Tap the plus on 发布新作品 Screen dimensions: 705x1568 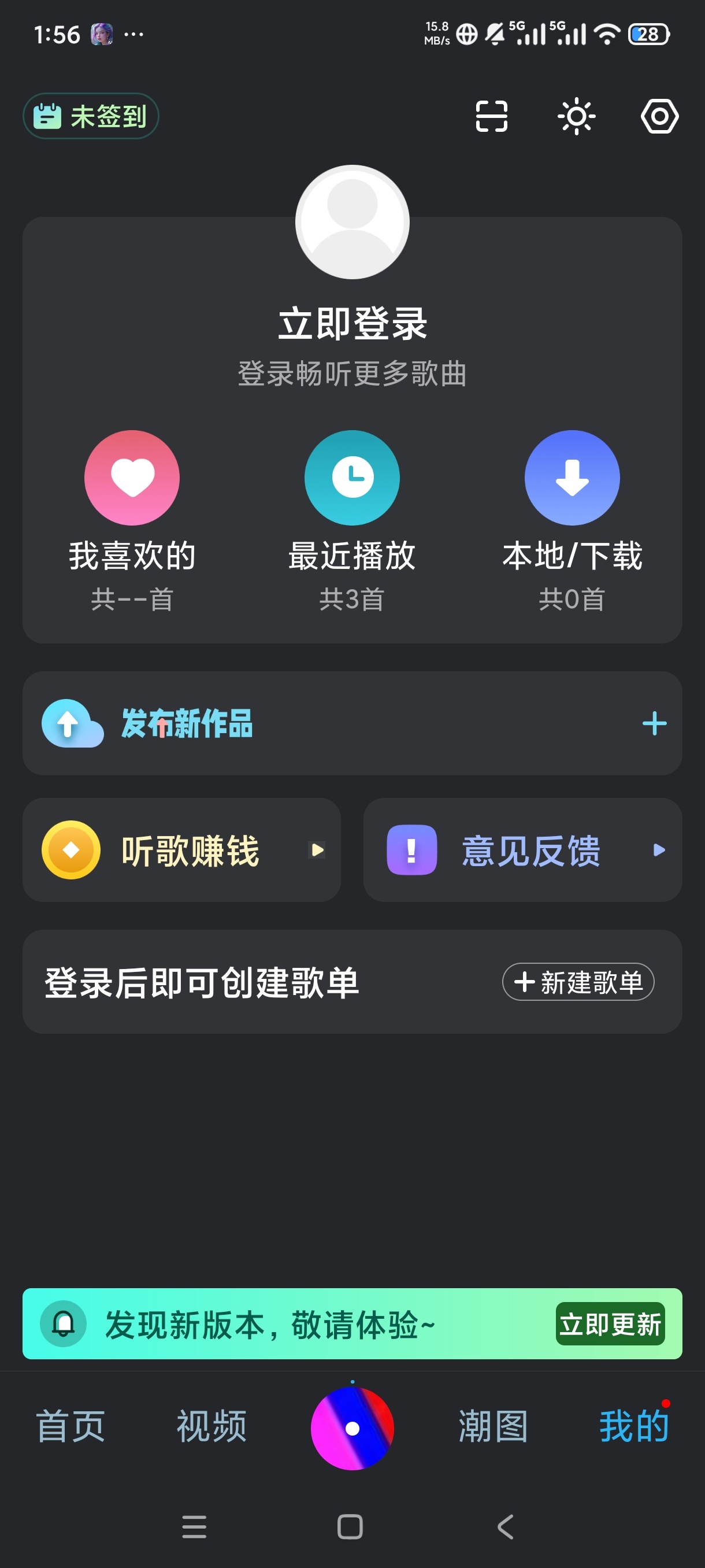point(654,723)
